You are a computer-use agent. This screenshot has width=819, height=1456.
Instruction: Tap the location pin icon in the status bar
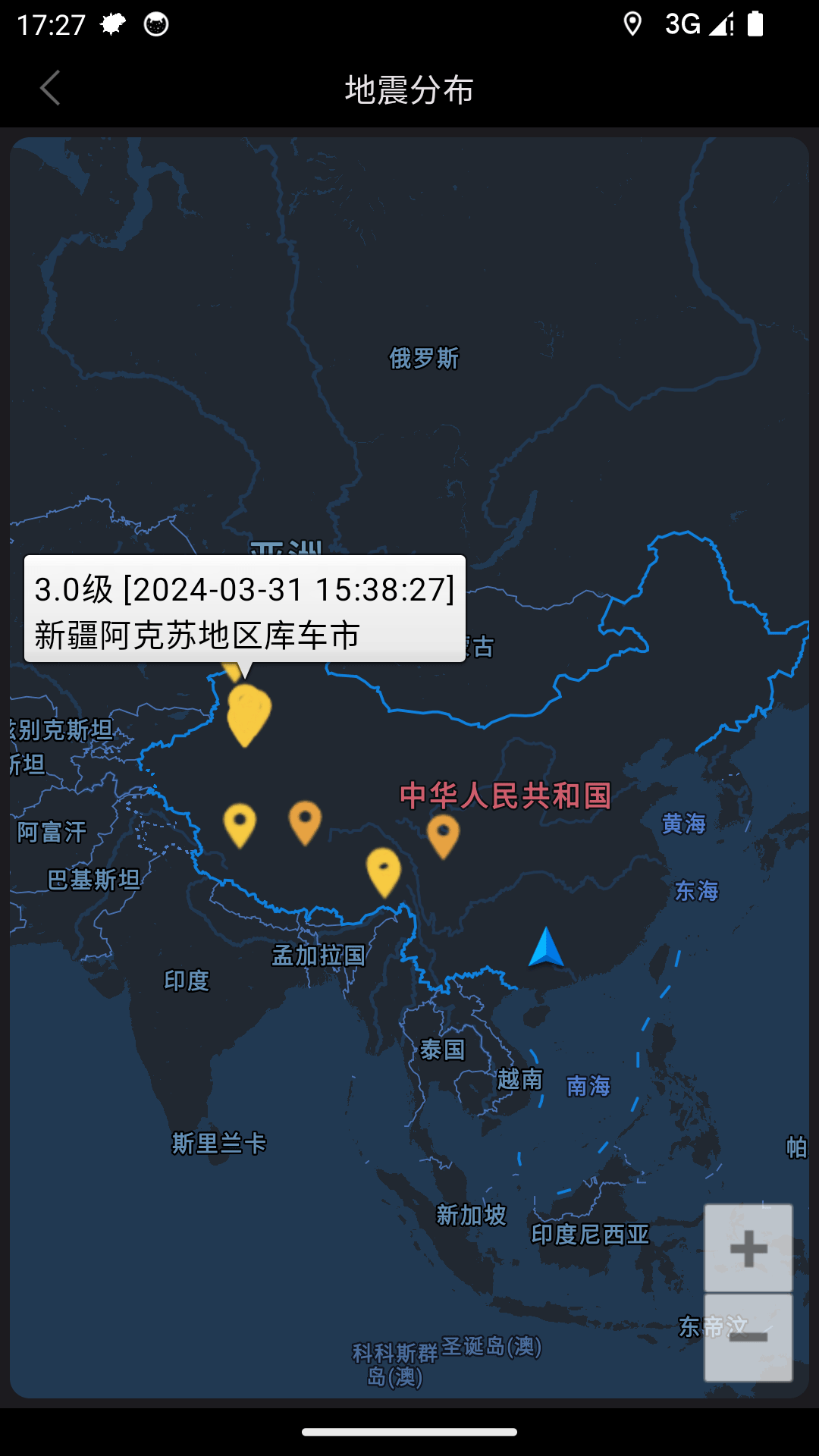coord(633,24)
